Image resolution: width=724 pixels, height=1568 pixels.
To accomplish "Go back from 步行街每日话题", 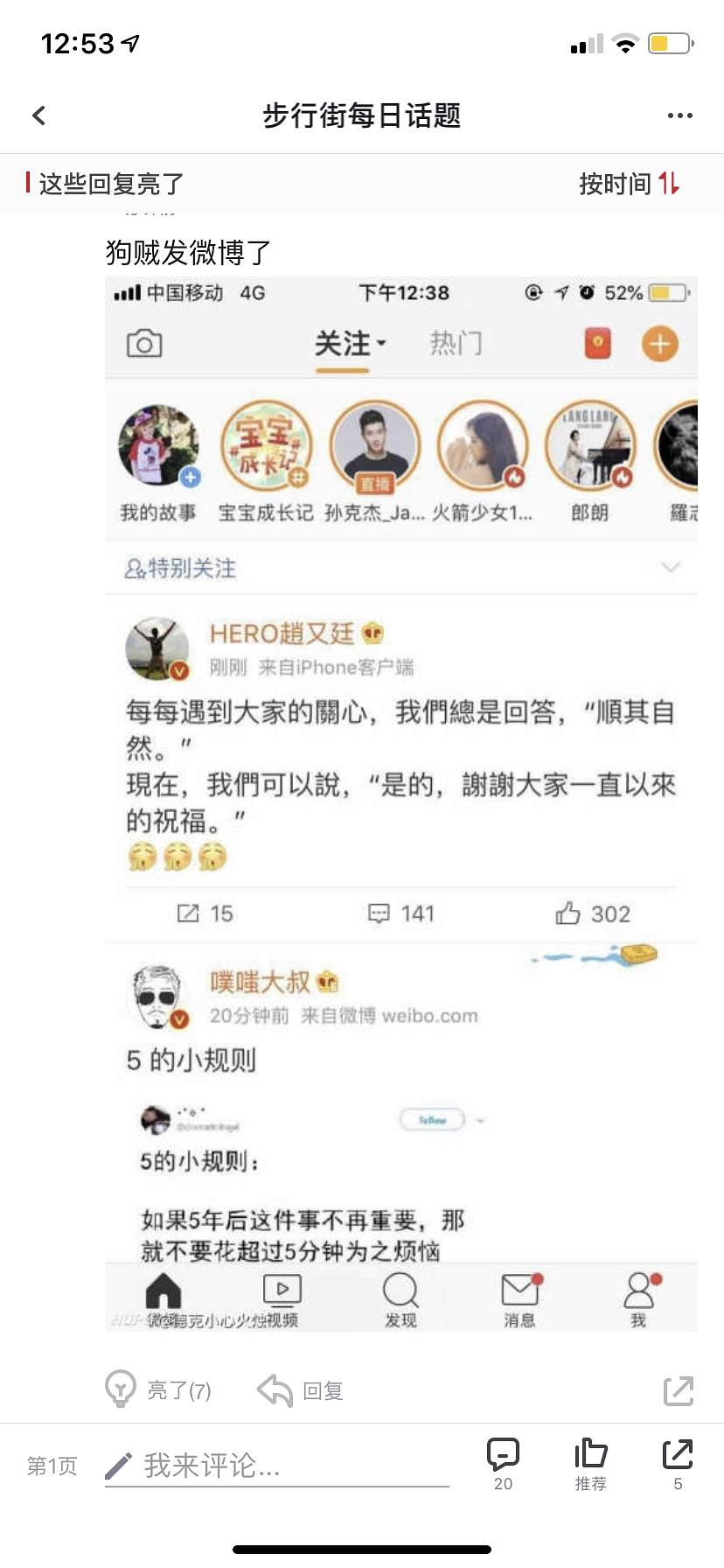I will click(39, 115).
